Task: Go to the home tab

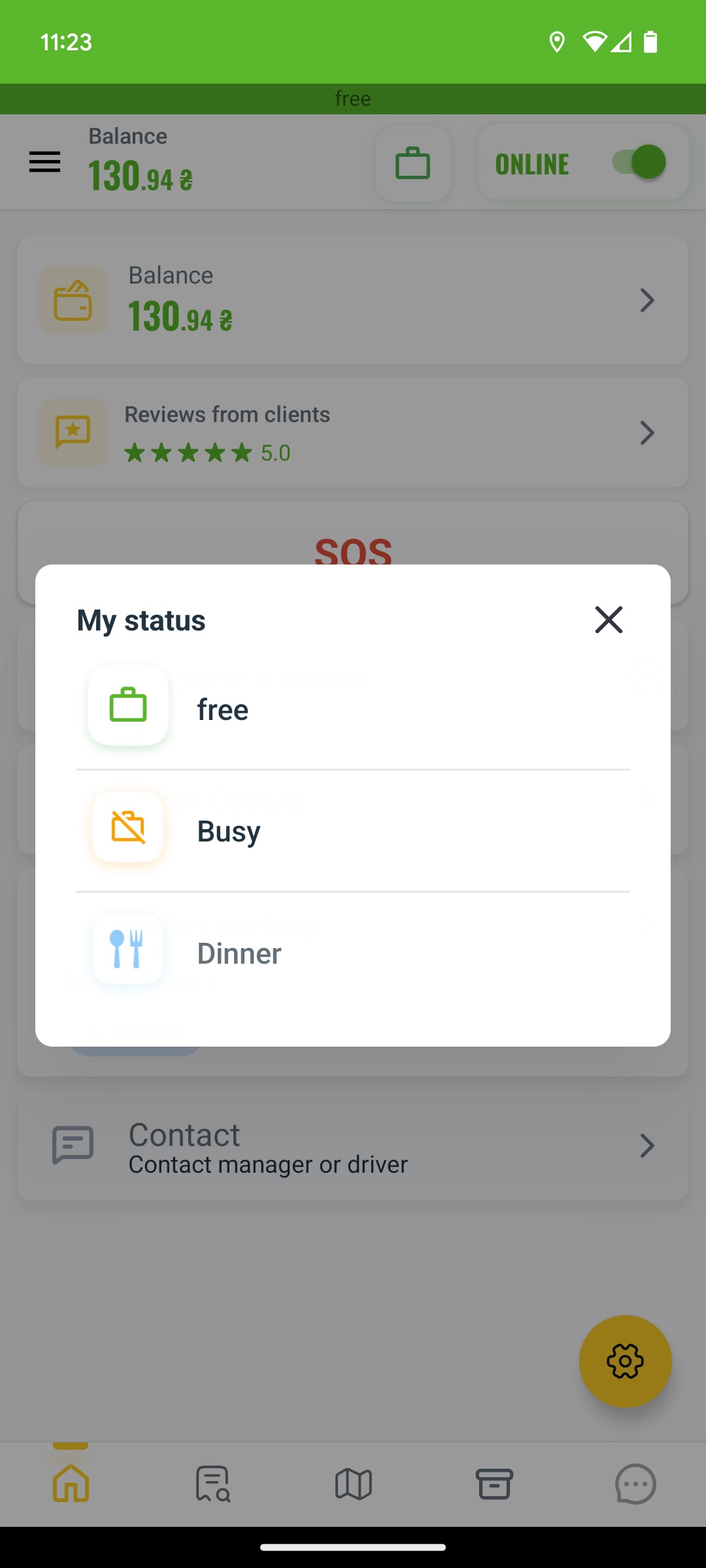Action: 71,1483
